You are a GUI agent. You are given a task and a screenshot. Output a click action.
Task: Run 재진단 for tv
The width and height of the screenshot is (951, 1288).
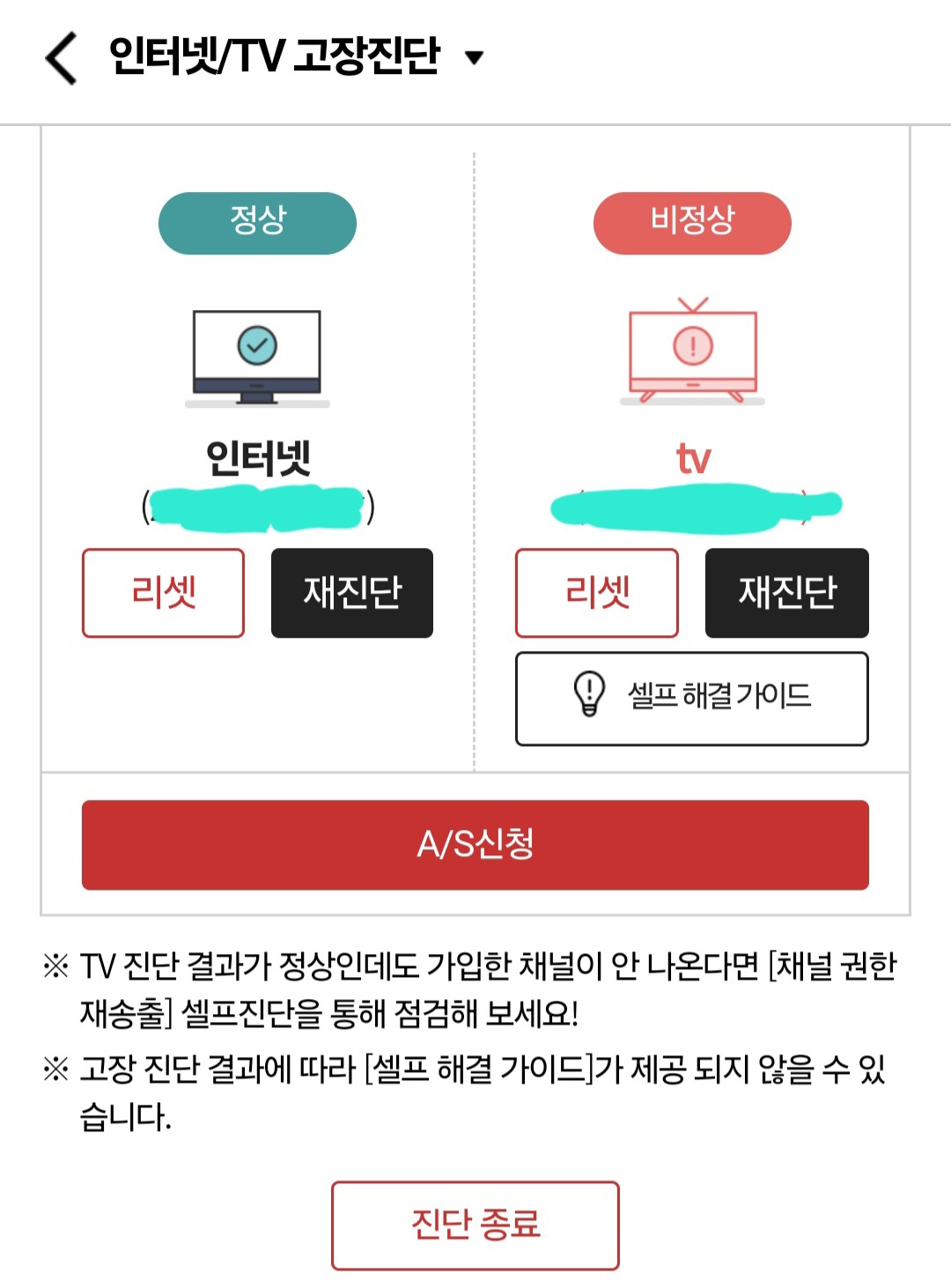pyautogui.click(x=786, y=593)
